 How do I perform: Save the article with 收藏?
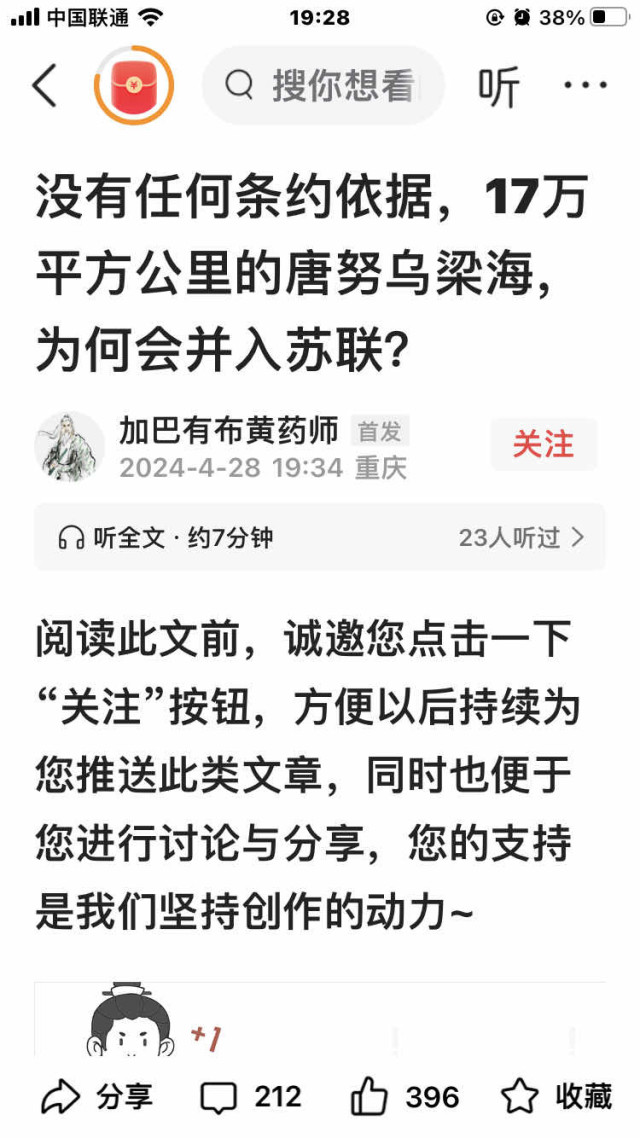(x=557, y=1096)
